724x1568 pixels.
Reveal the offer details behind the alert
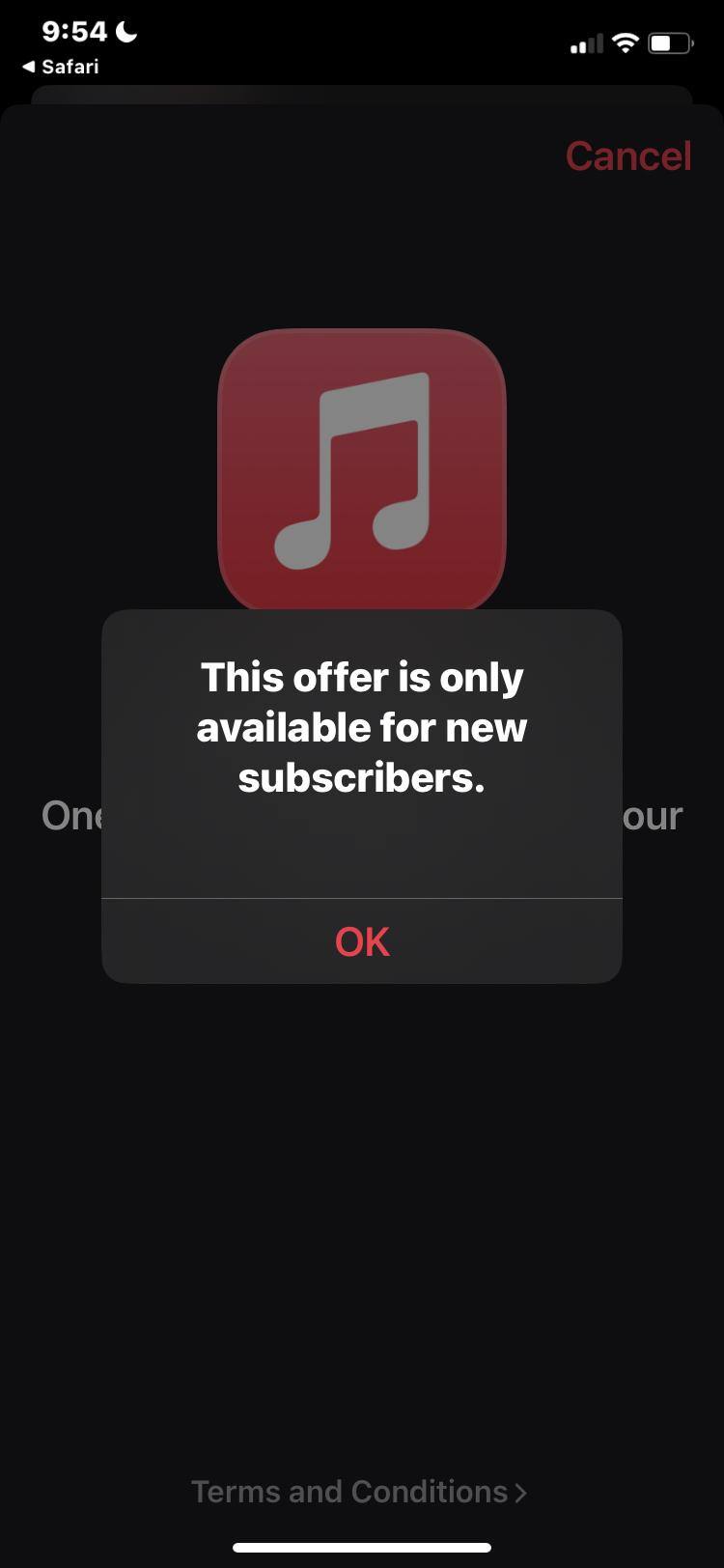click(x=361, y=940)
